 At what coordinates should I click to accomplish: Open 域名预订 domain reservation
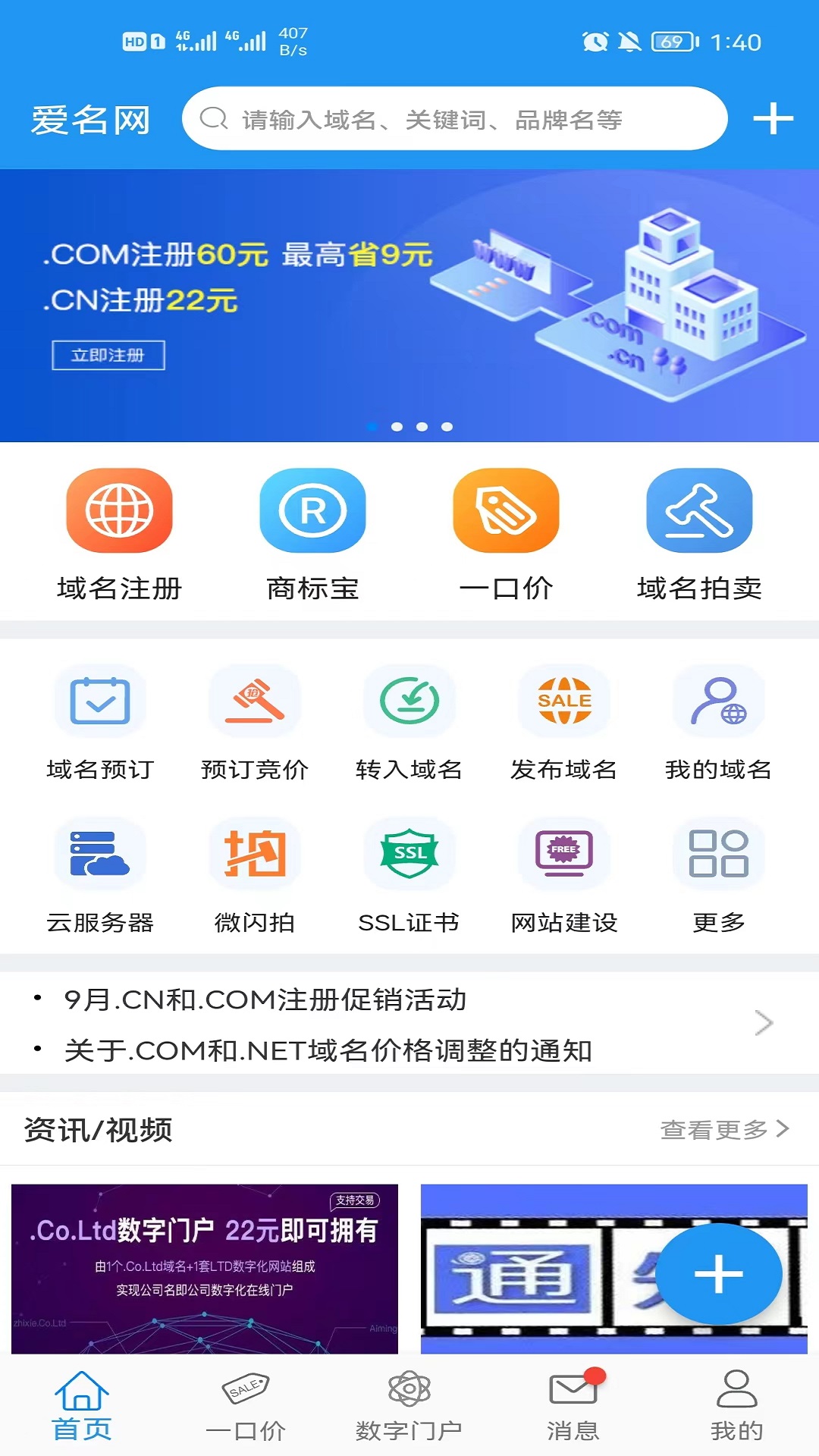100,723
